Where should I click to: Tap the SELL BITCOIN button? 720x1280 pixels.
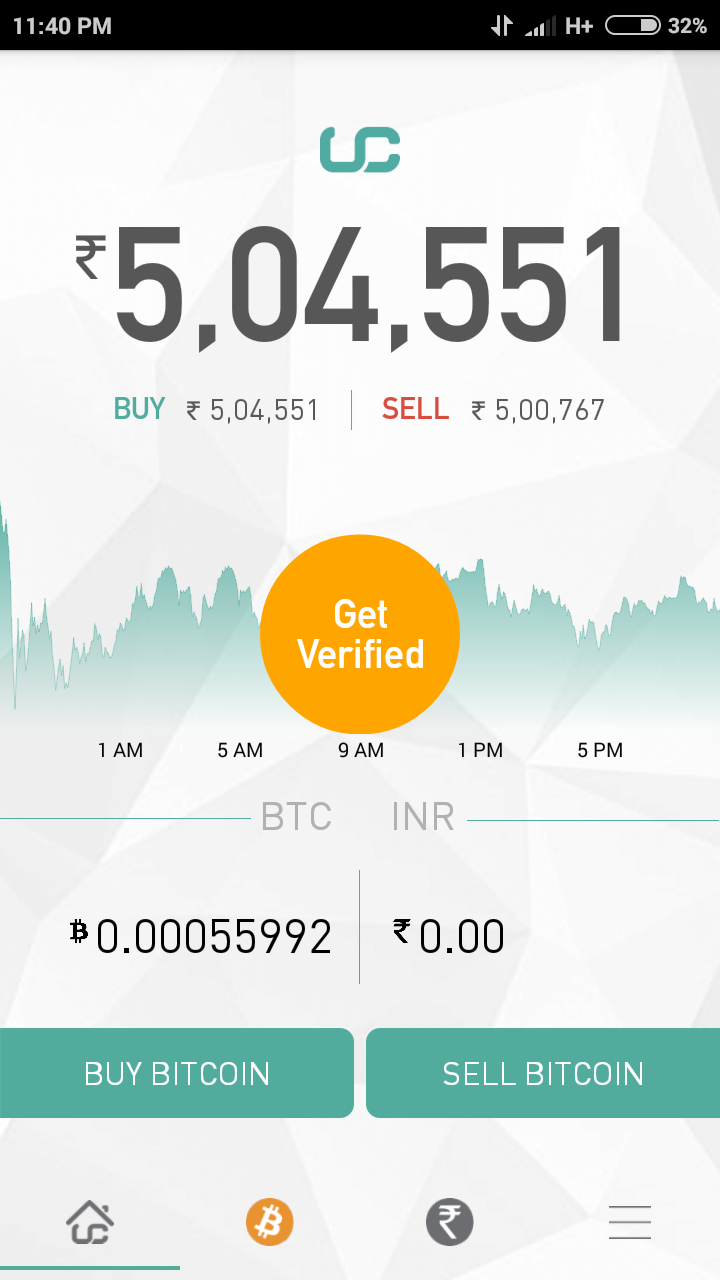click(543, 1073)
